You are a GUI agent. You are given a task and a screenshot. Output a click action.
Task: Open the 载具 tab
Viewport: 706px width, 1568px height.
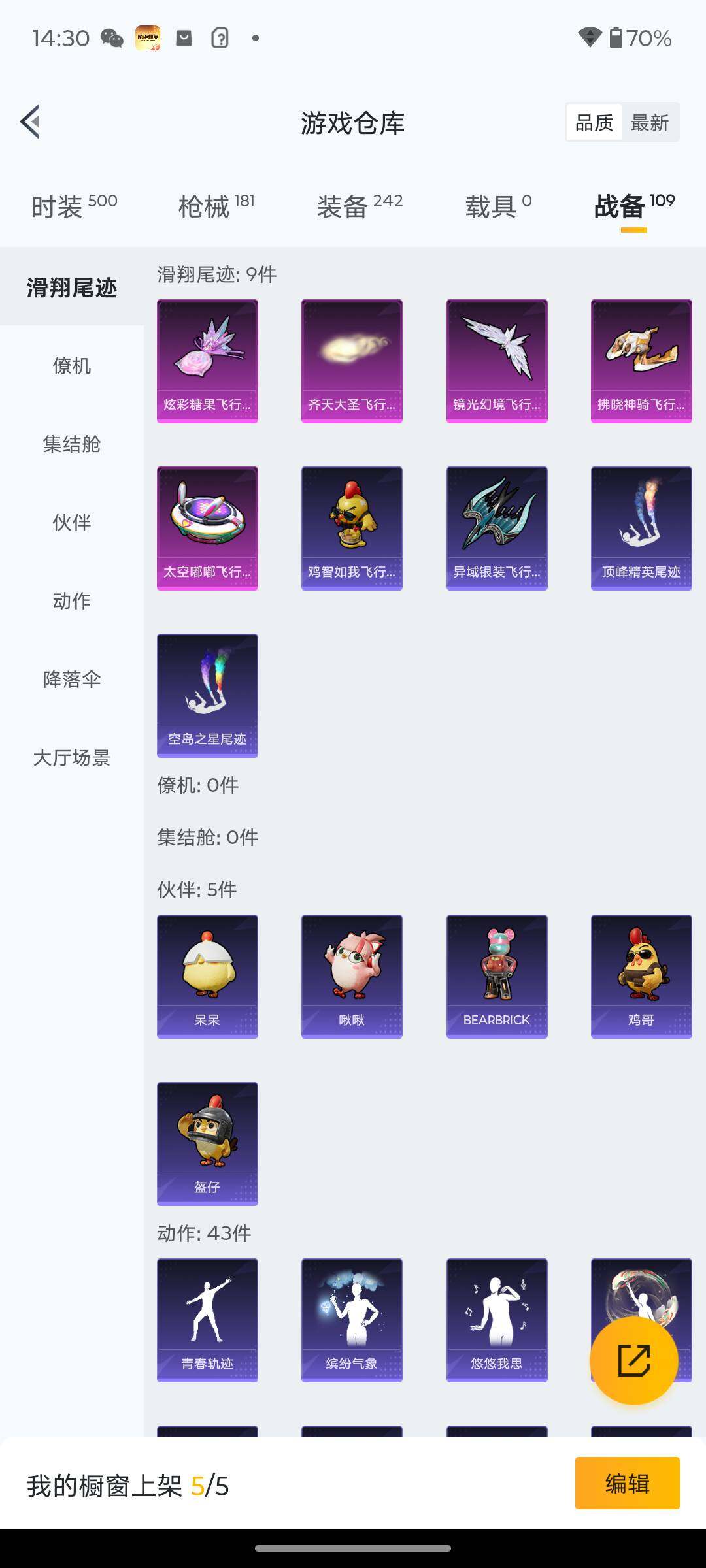(497, 206)
